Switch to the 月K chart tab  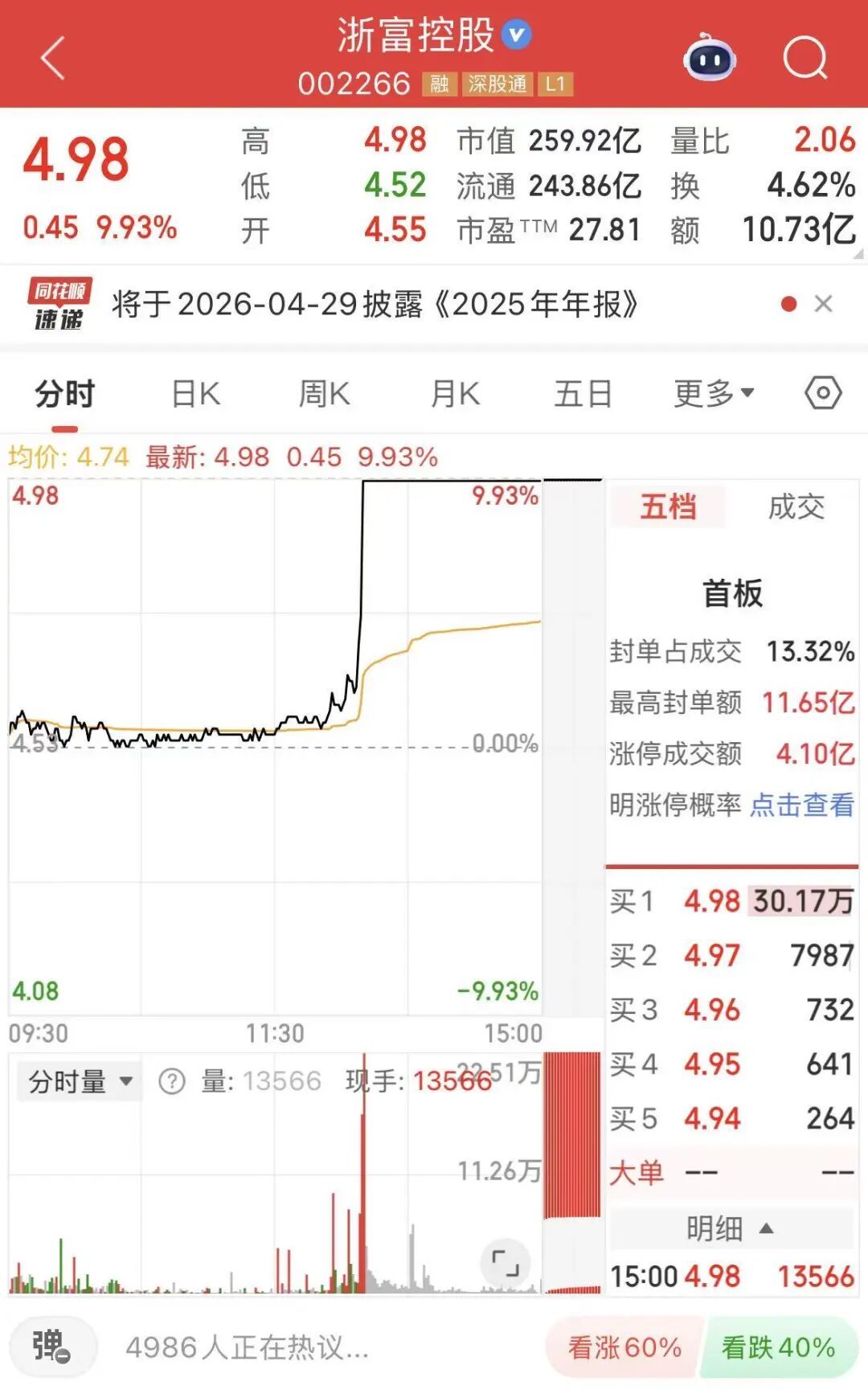(x=455, y=394)
